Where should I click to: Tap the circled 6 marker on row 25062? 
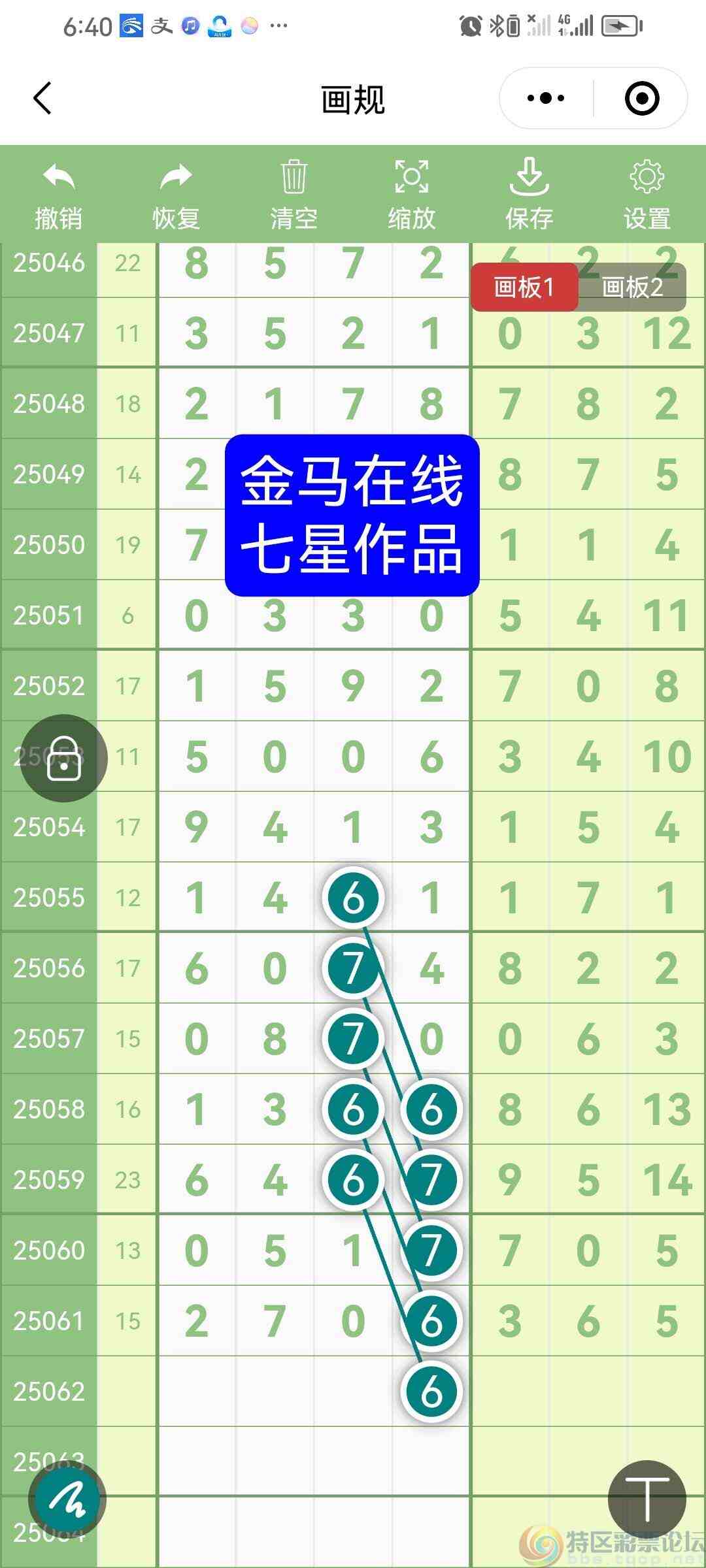point(431,1392)
